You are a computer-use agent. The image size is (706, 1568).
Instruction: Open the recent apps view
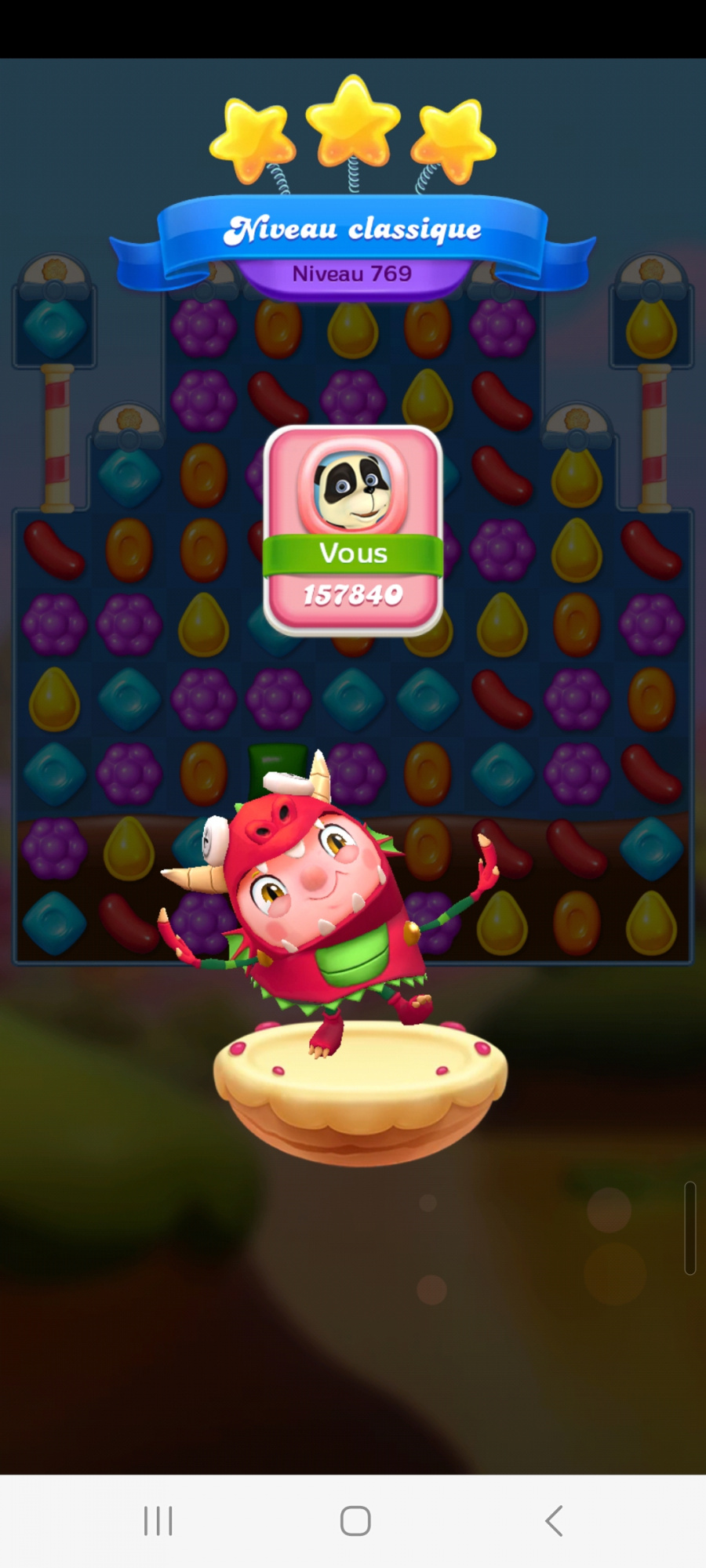tap(158, 1521)
